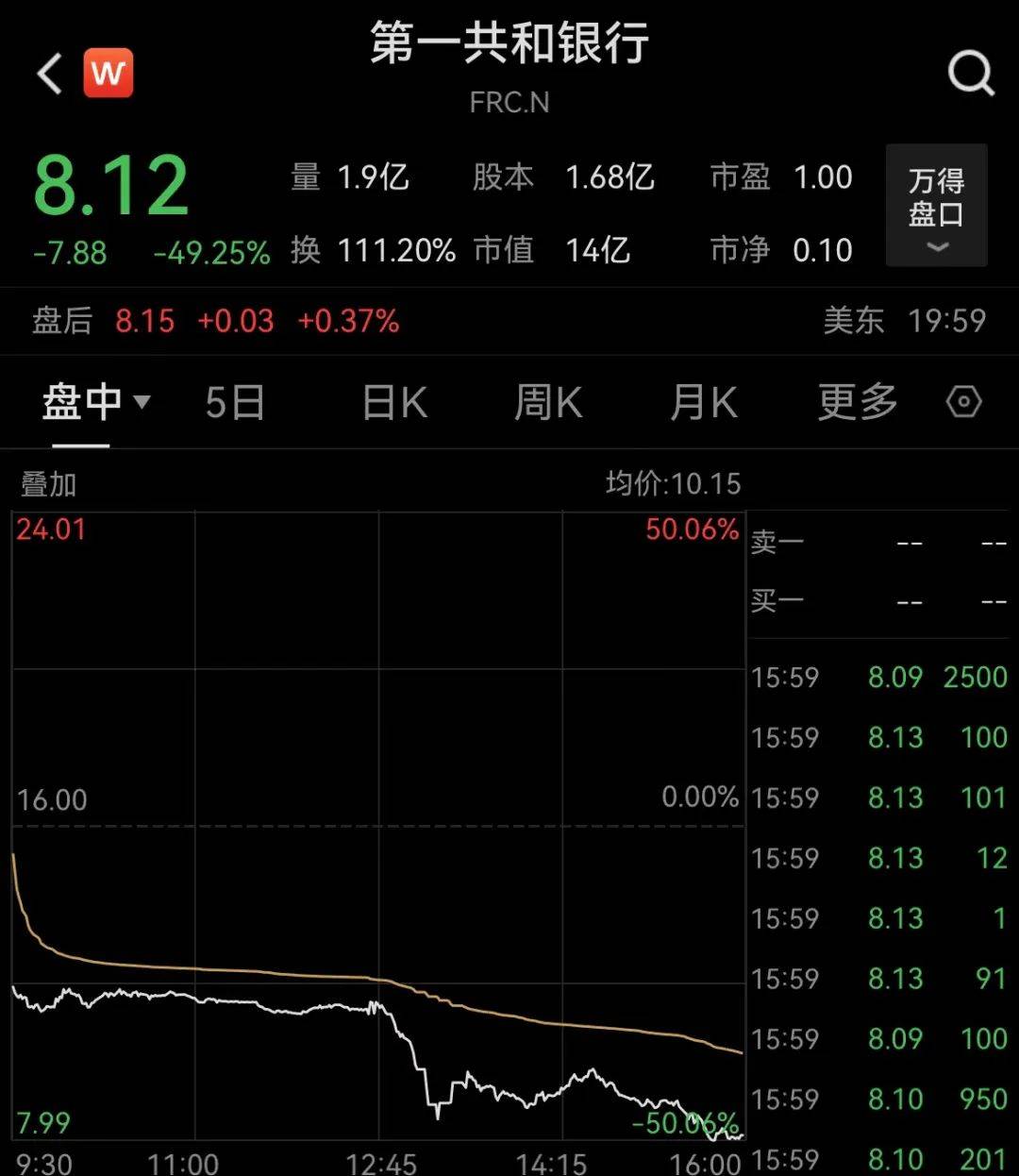Open chart settings with the gear icon

(964, 401)
